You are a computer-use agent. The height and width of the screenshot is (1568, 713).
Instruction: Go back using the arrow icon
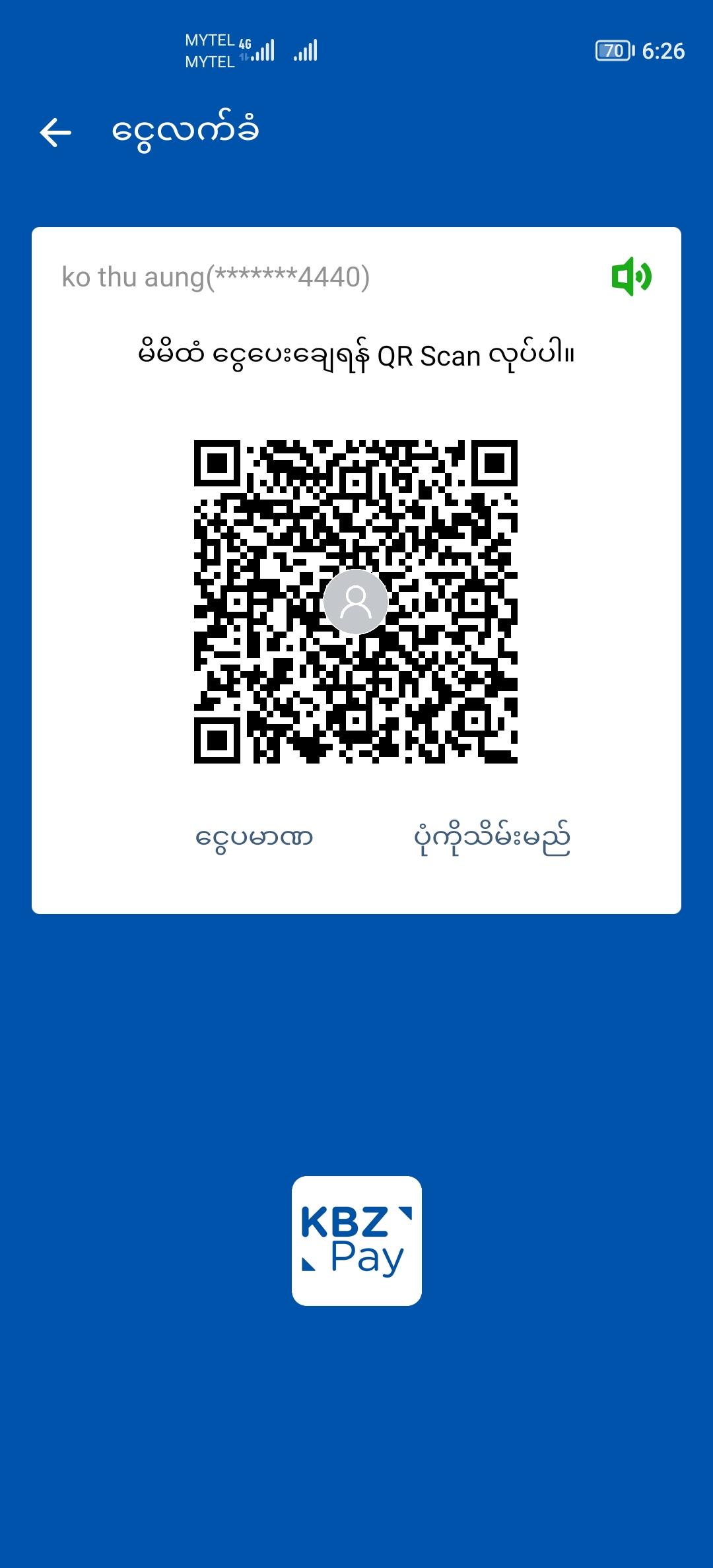click(x=55, y=133)
